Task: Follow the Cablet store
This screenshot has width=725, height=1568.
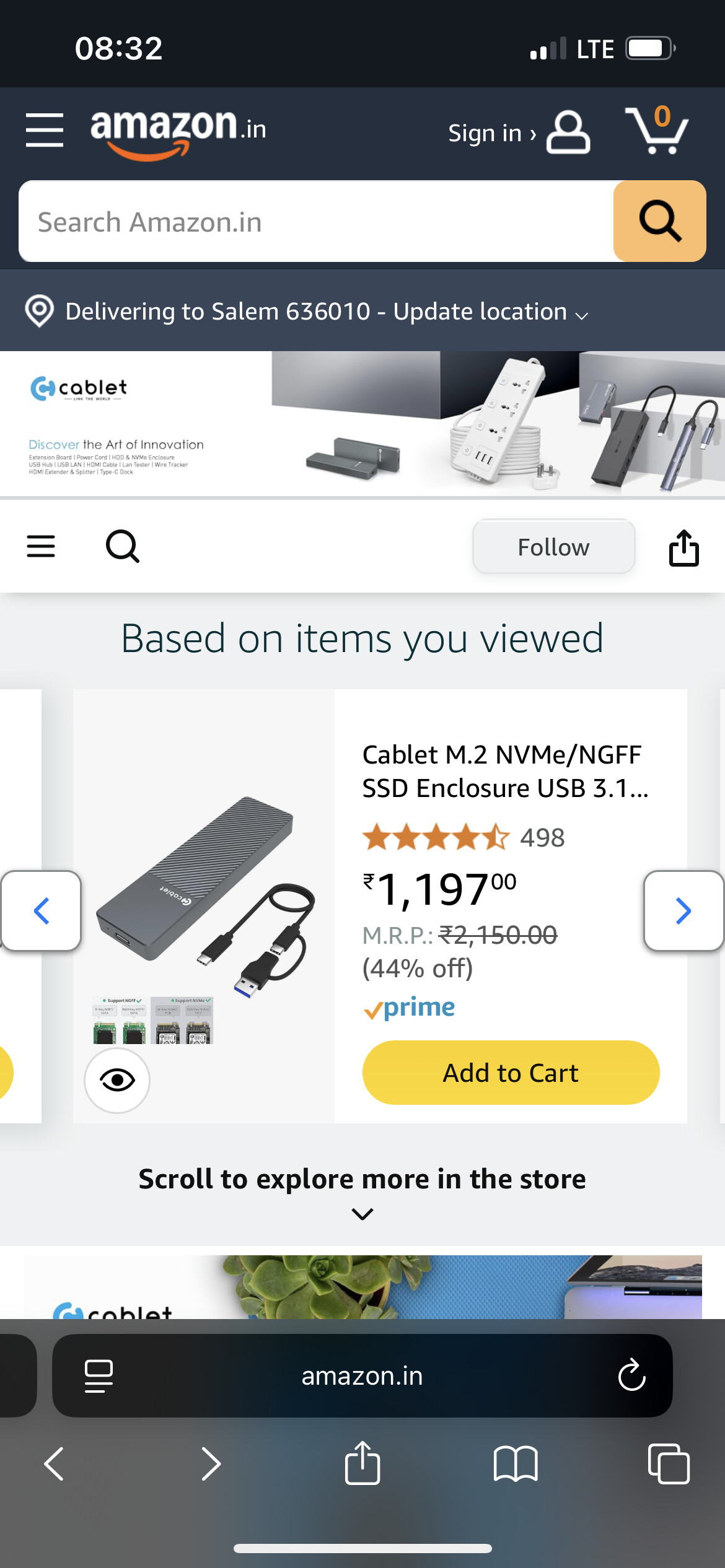Action: (x=553, y=547)
